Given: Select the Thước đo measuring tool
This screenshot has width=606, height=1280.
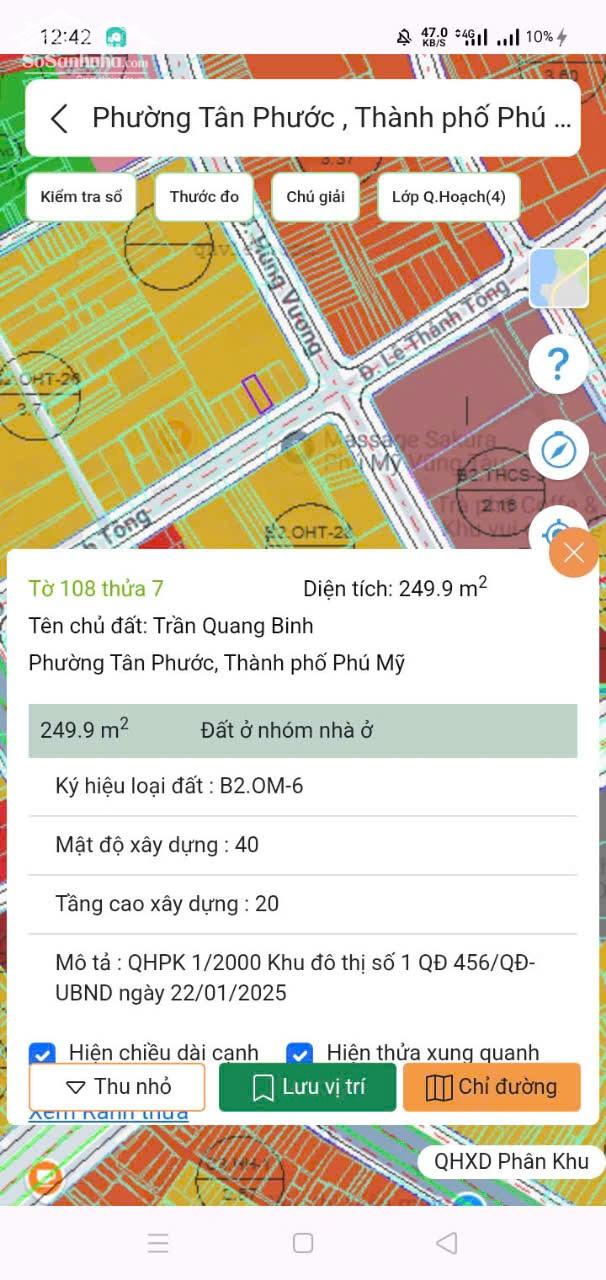Looking at the screenshot, I should [x=204, y=196].
